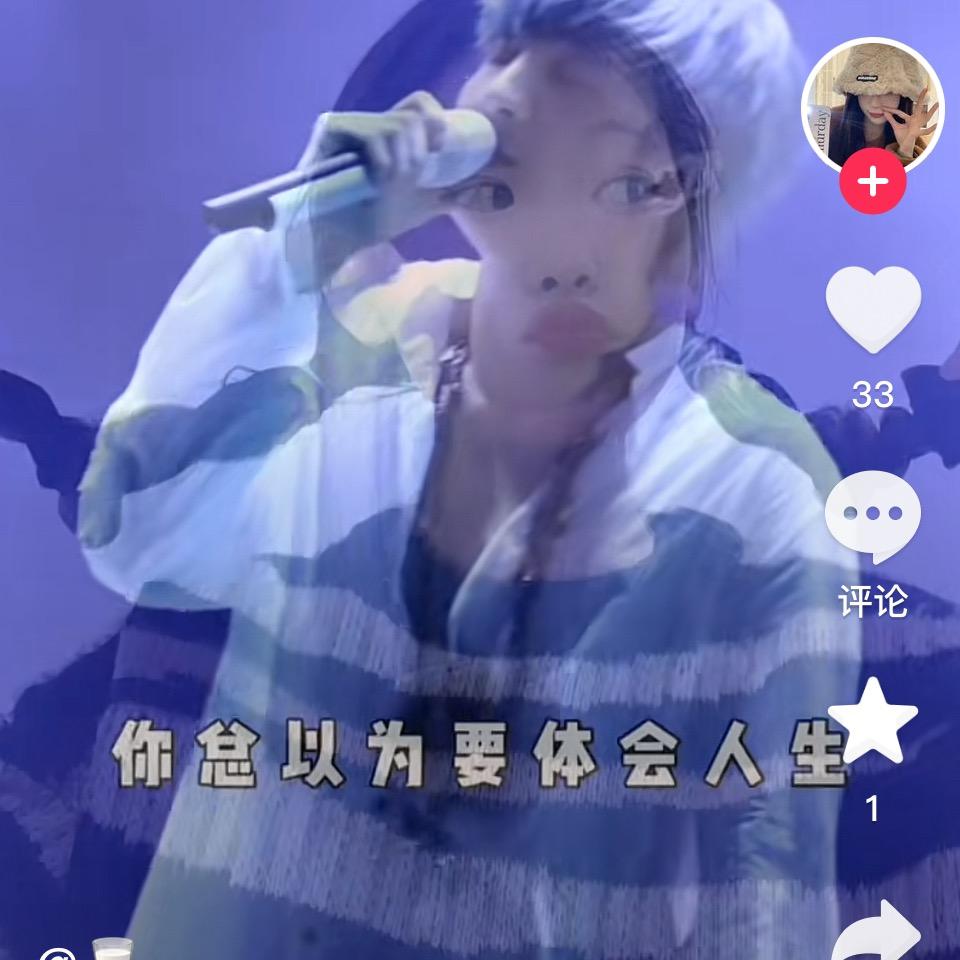Open the comments (评论) section
The width and height of the screenshot is (960, 960).
pos(872,517)
